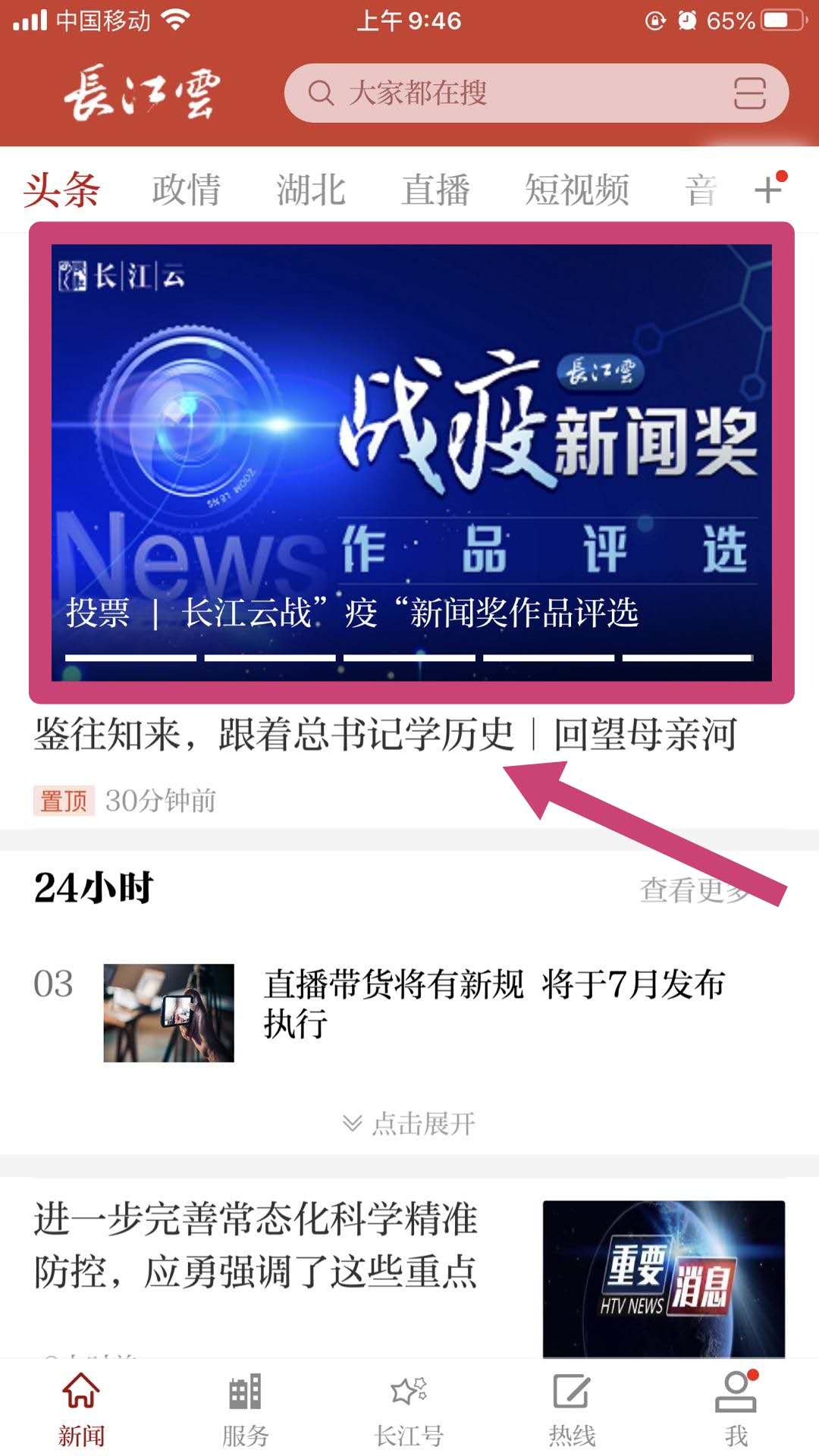The width and height of the screenshot is (819, 1456).
Task: Switch to the 湖北 tab
Action: [x=311, y=190]
